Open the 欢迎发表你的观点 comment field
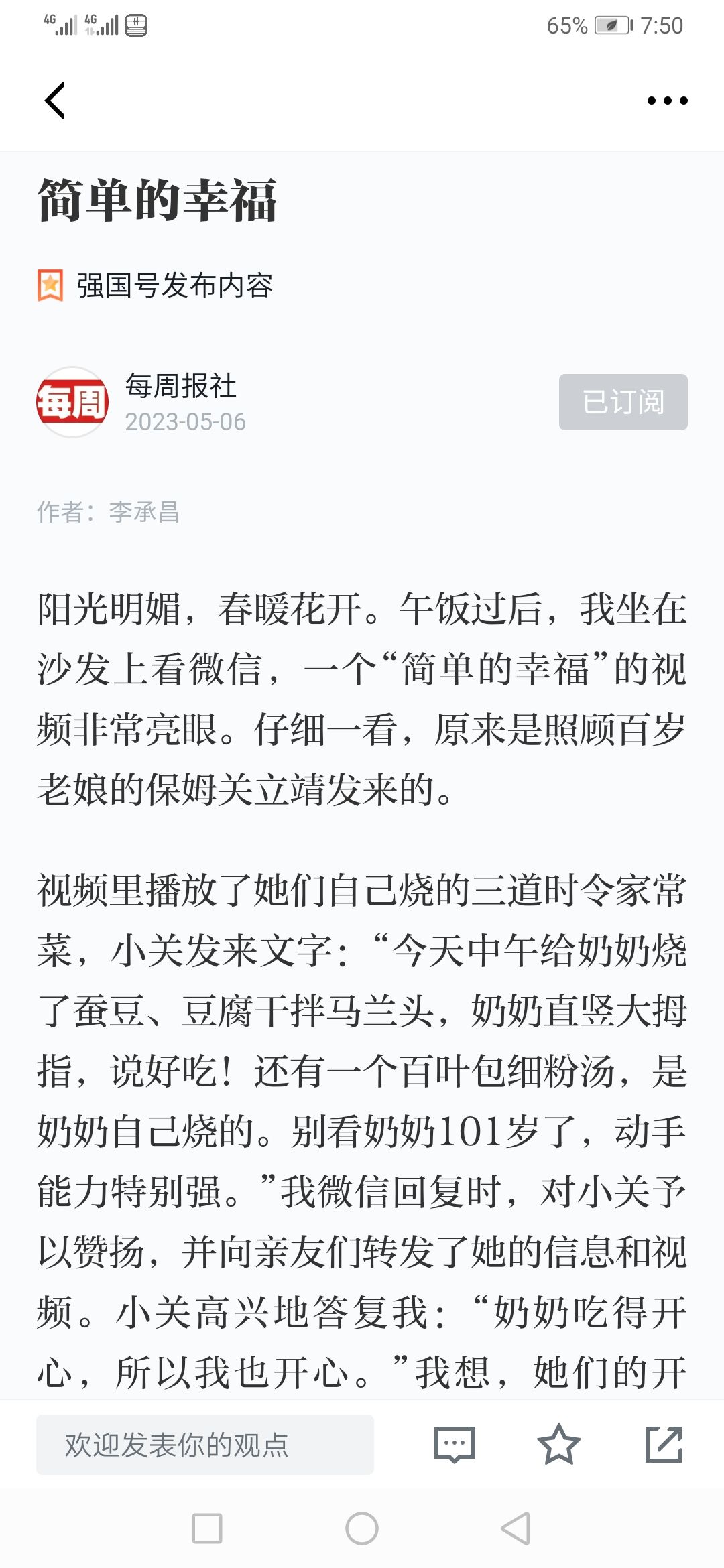The image size is (724, 1568). click(204, 1445)
